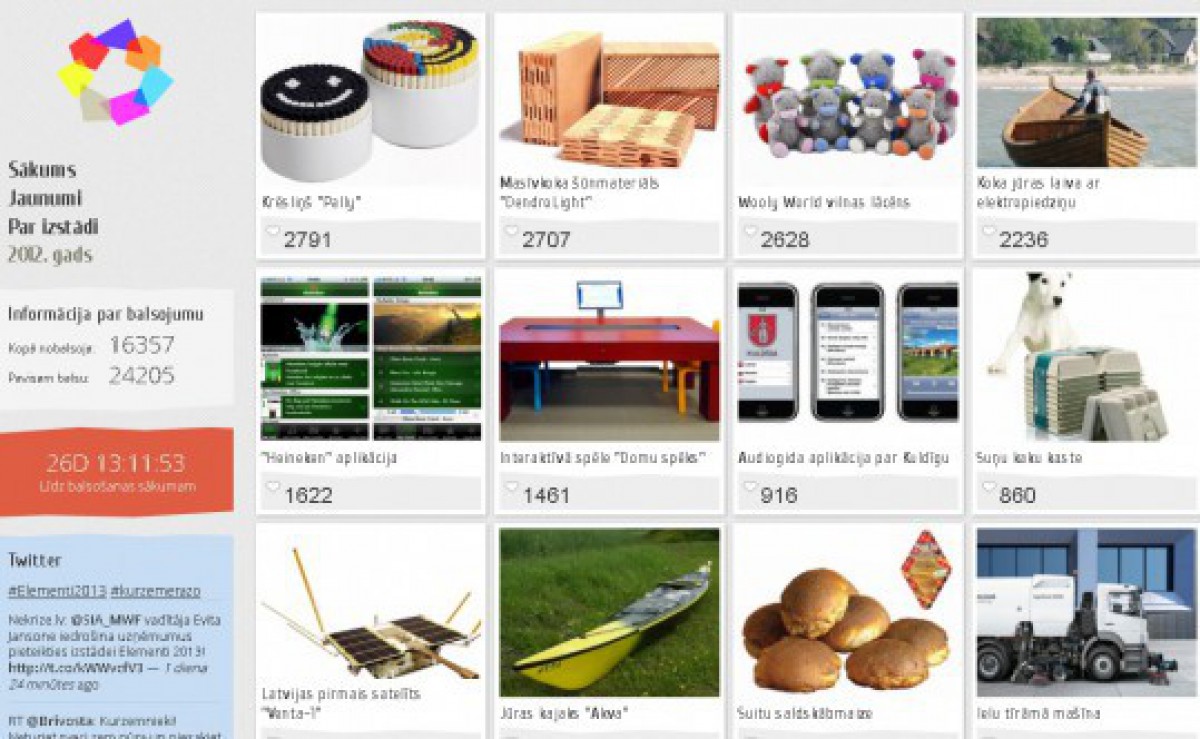Vote with the heart for "Heineken" aplikācija
1200x739 pixels.
tap(271, 490)
